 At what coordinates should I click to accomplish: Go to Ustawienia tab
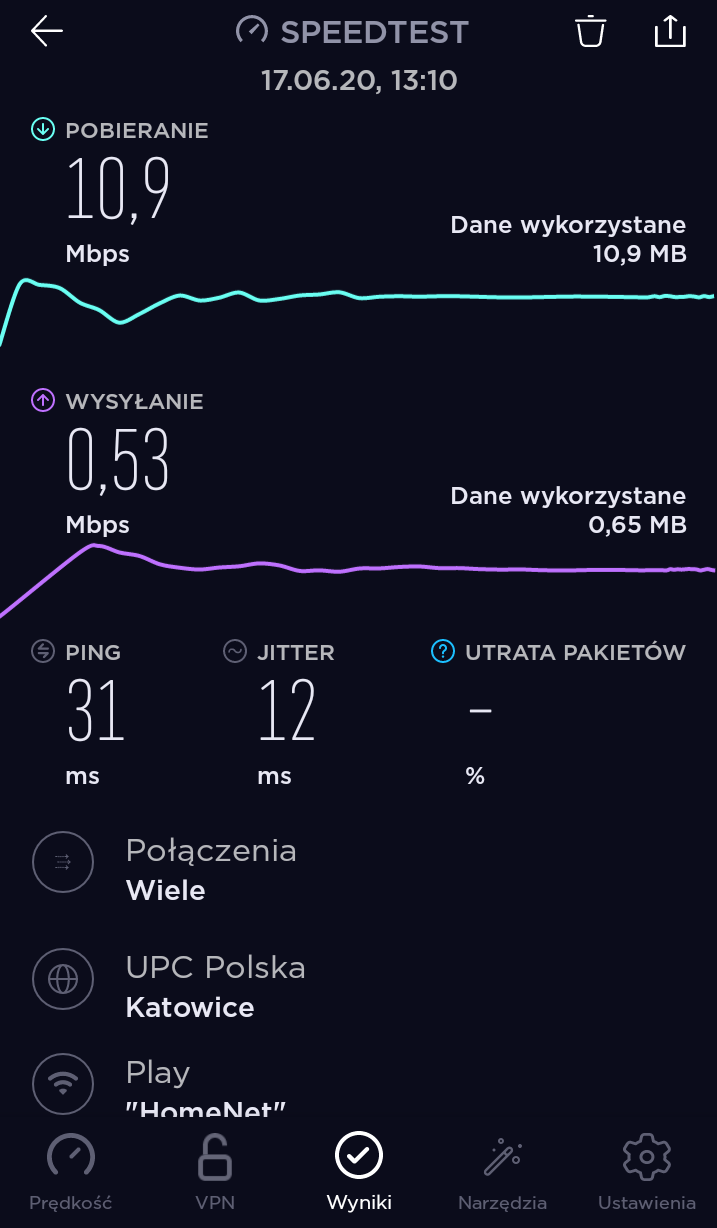click(646, 1173)
